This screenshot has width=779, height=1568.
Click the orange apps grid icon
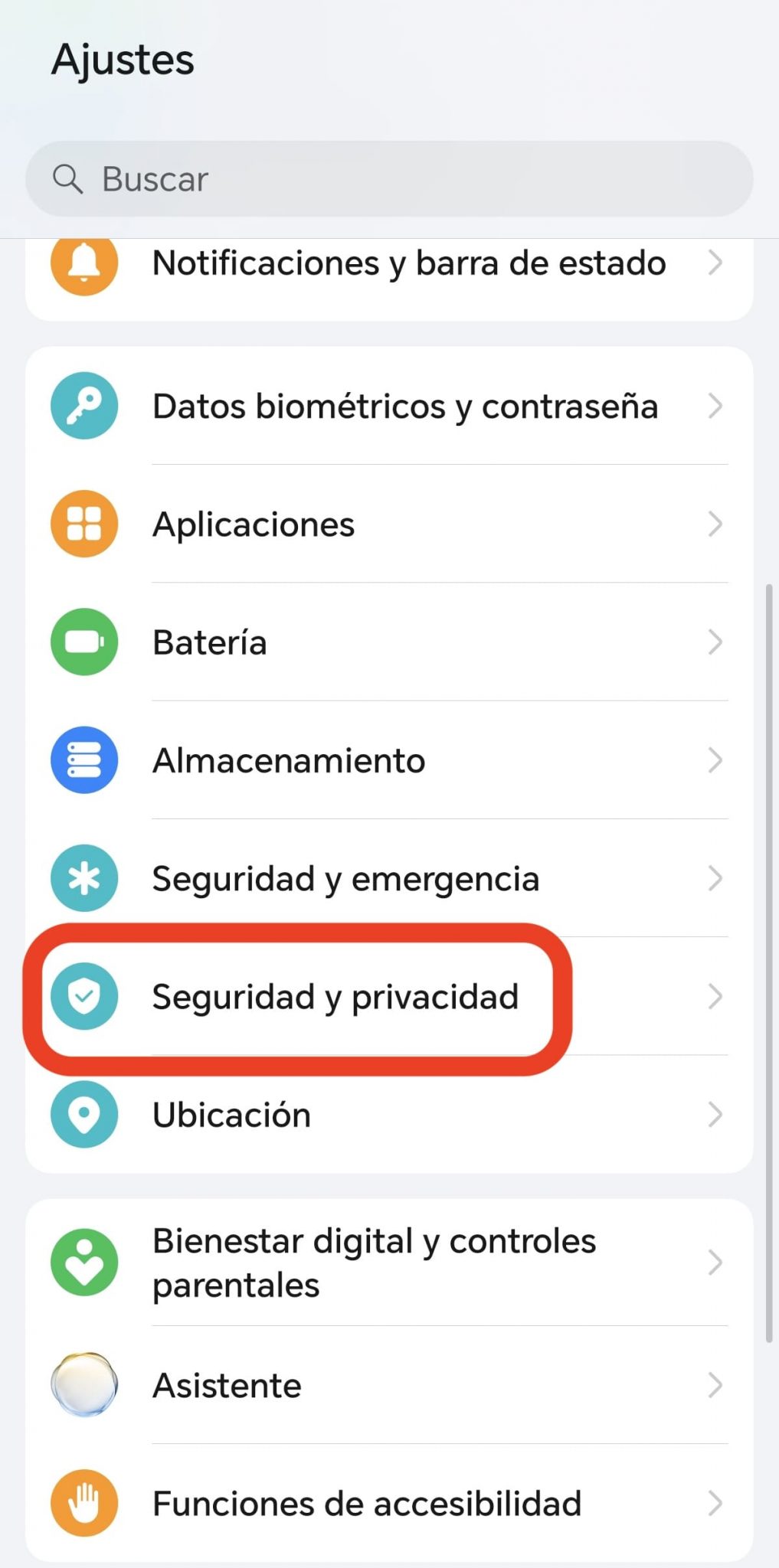(84, 524)
